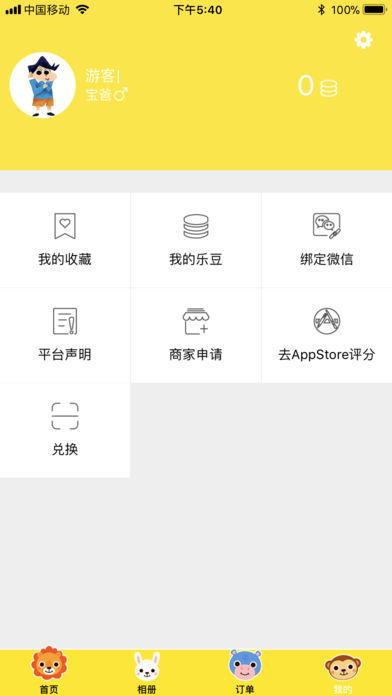Open 兑换 redeem scanner
This screenshot has width=392, height=696.
point(65,431)
